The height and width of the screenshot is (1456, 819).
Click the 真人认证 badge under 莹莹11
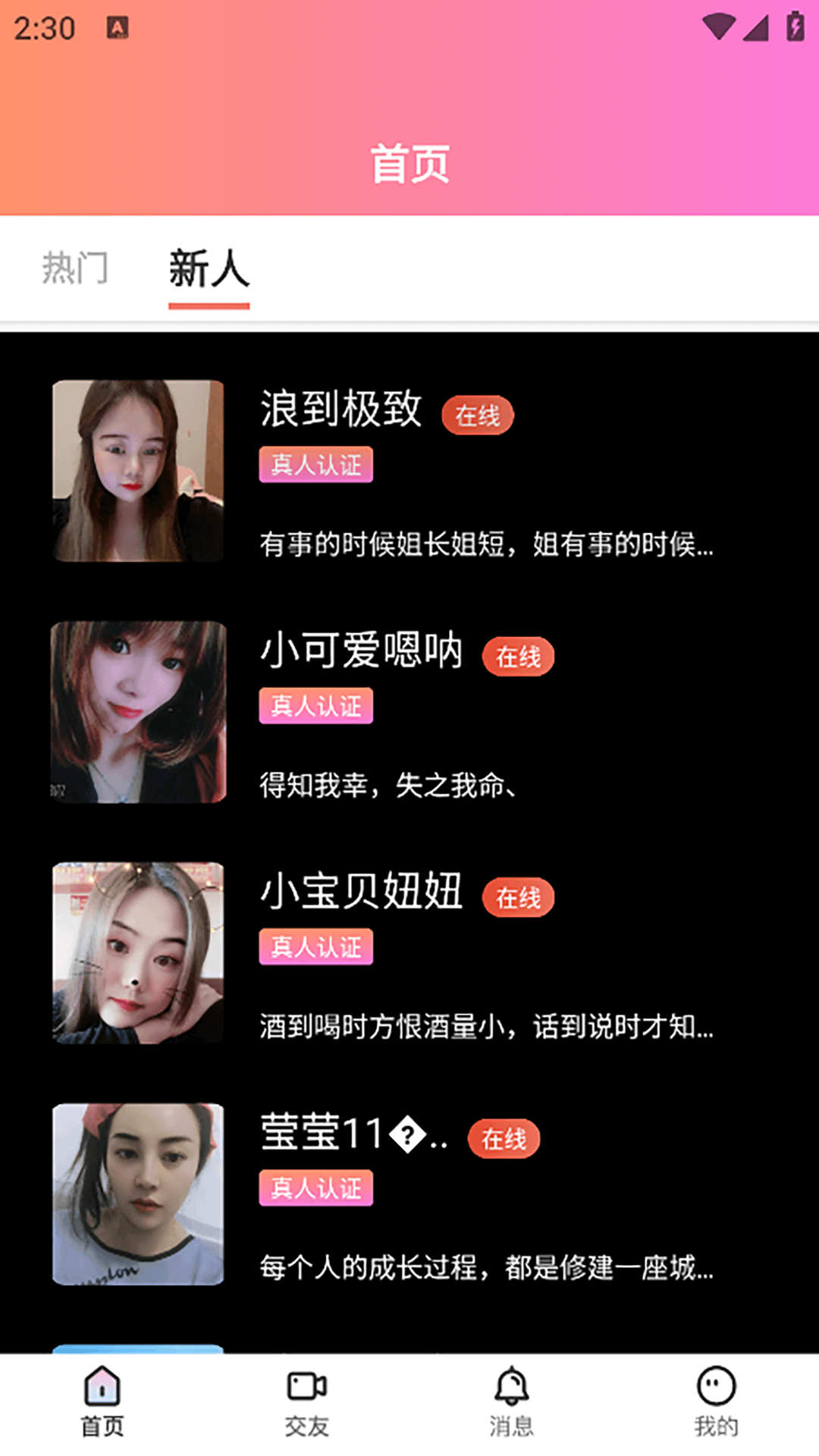coord(315,1188)
